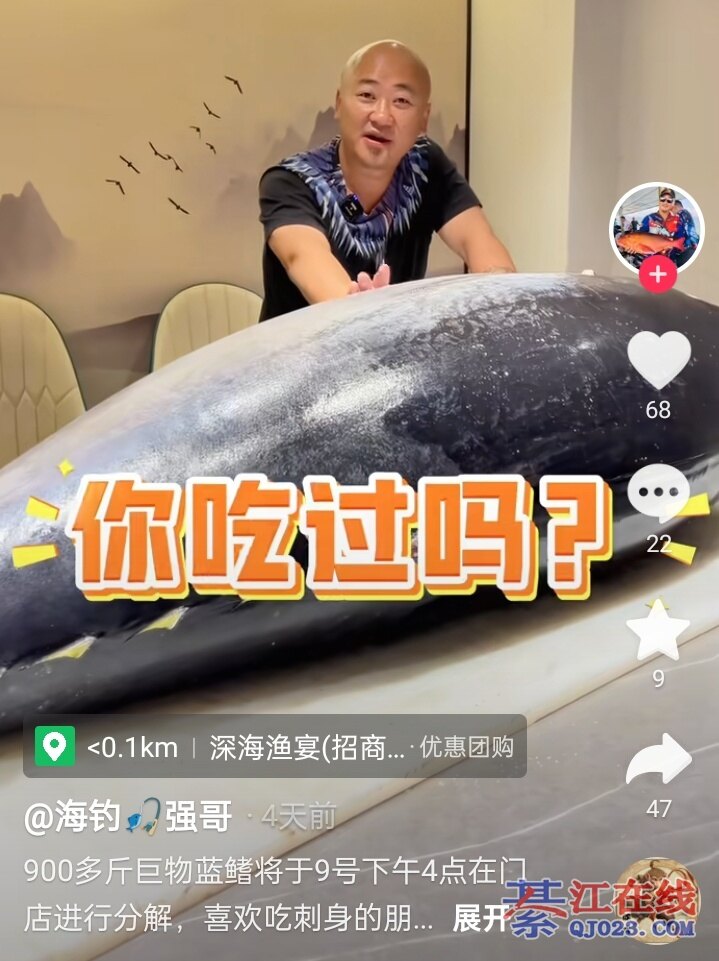Follow the creator with the plus badge
719x961 pixels.
click(658, 274)
